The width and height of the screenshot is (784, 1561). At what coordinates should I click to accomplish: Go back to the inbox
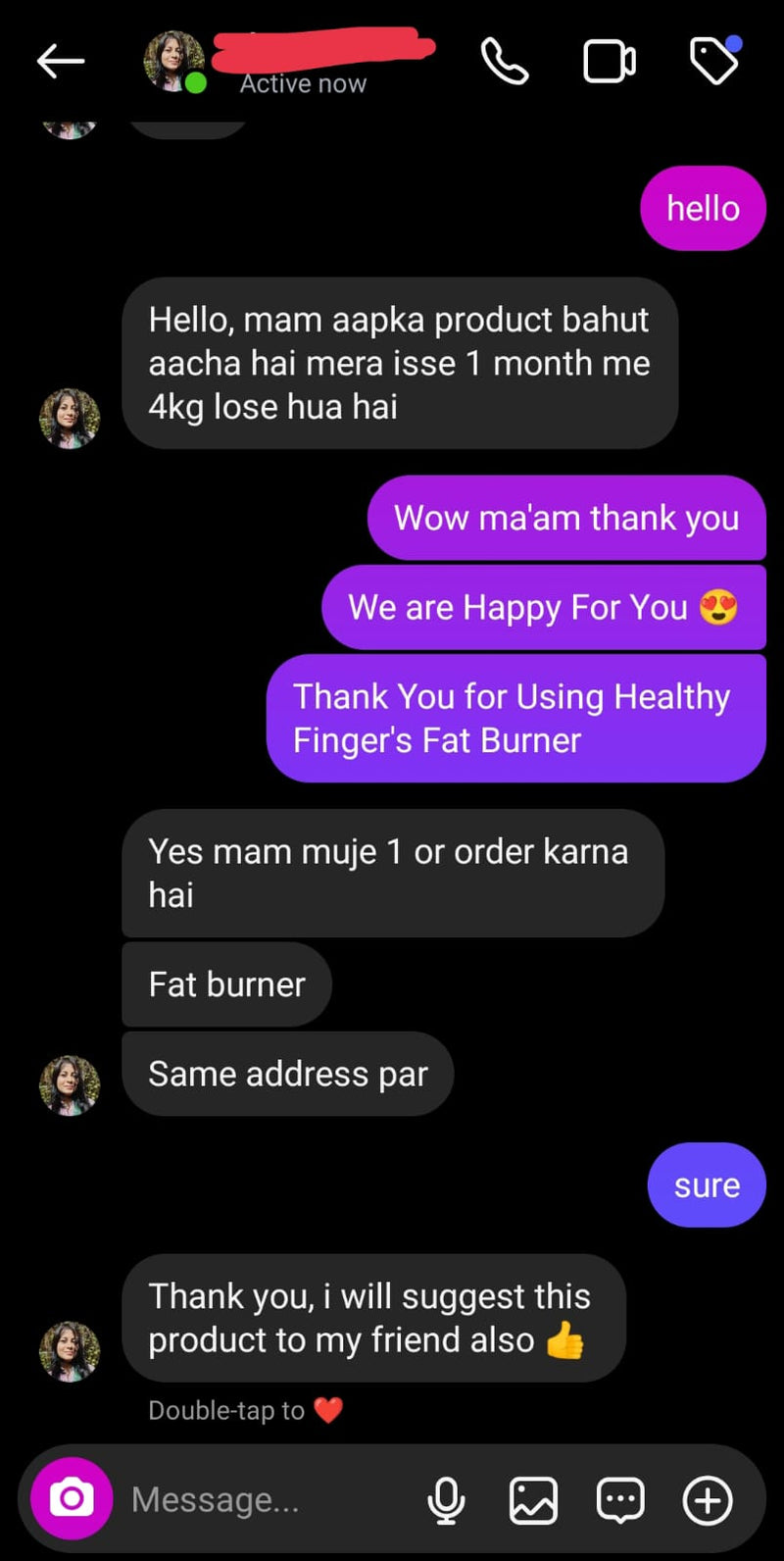point(61,62)
